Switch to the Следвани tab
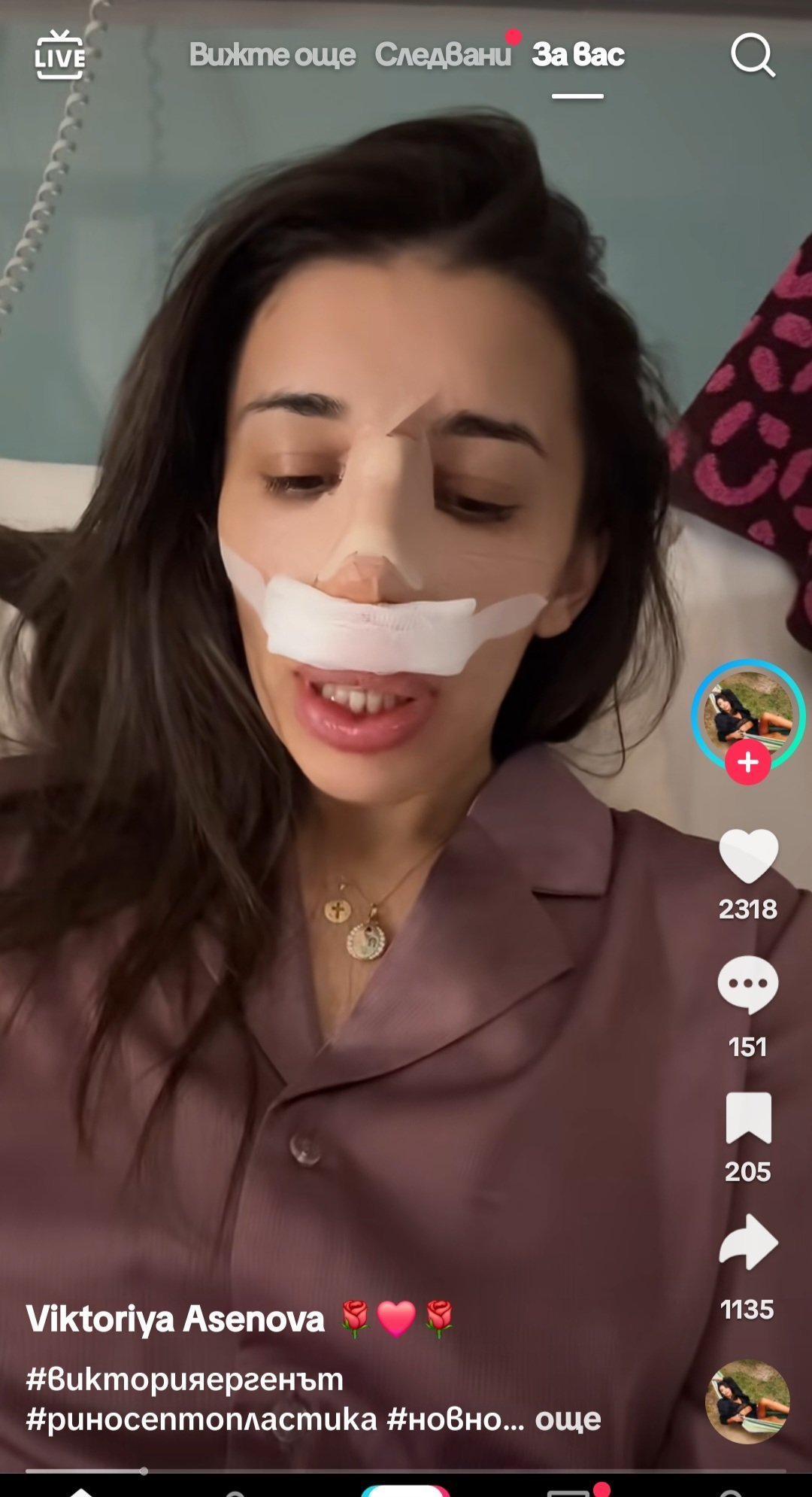Image resolution: width=812 pixels, height=1497 pixels. pyautogui.click(x=444, y=55)
